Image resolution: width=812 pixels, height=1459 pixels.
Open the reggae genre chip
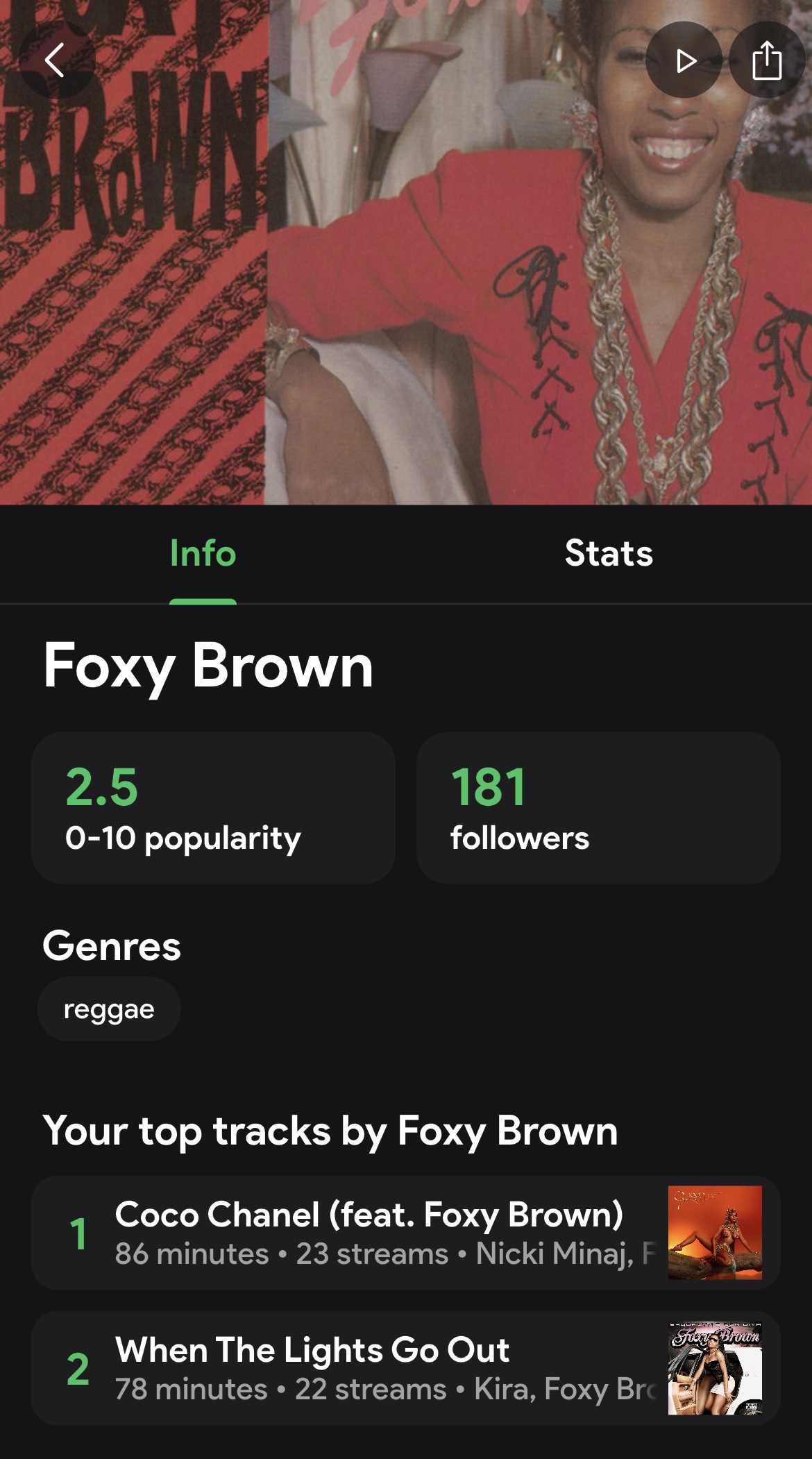pos(109,1009)
